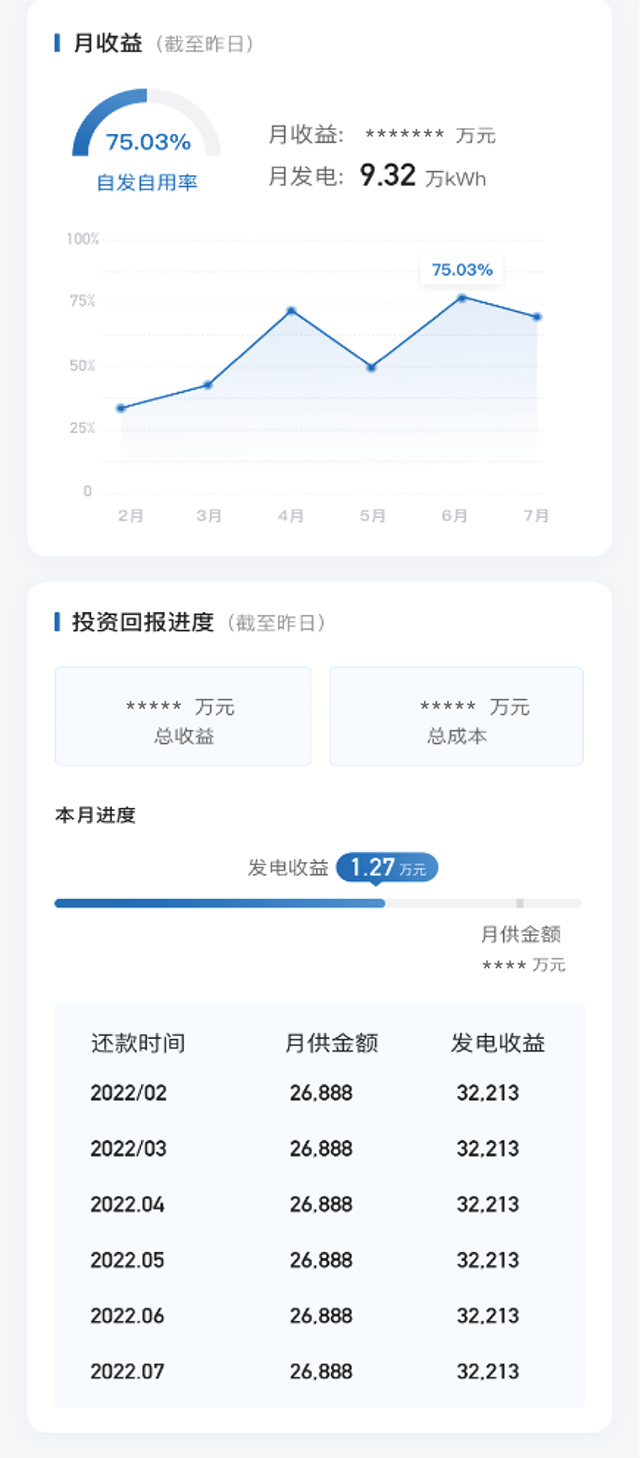
Task: Select the 5月 data point in the chart
Action: tap(371, 368)
